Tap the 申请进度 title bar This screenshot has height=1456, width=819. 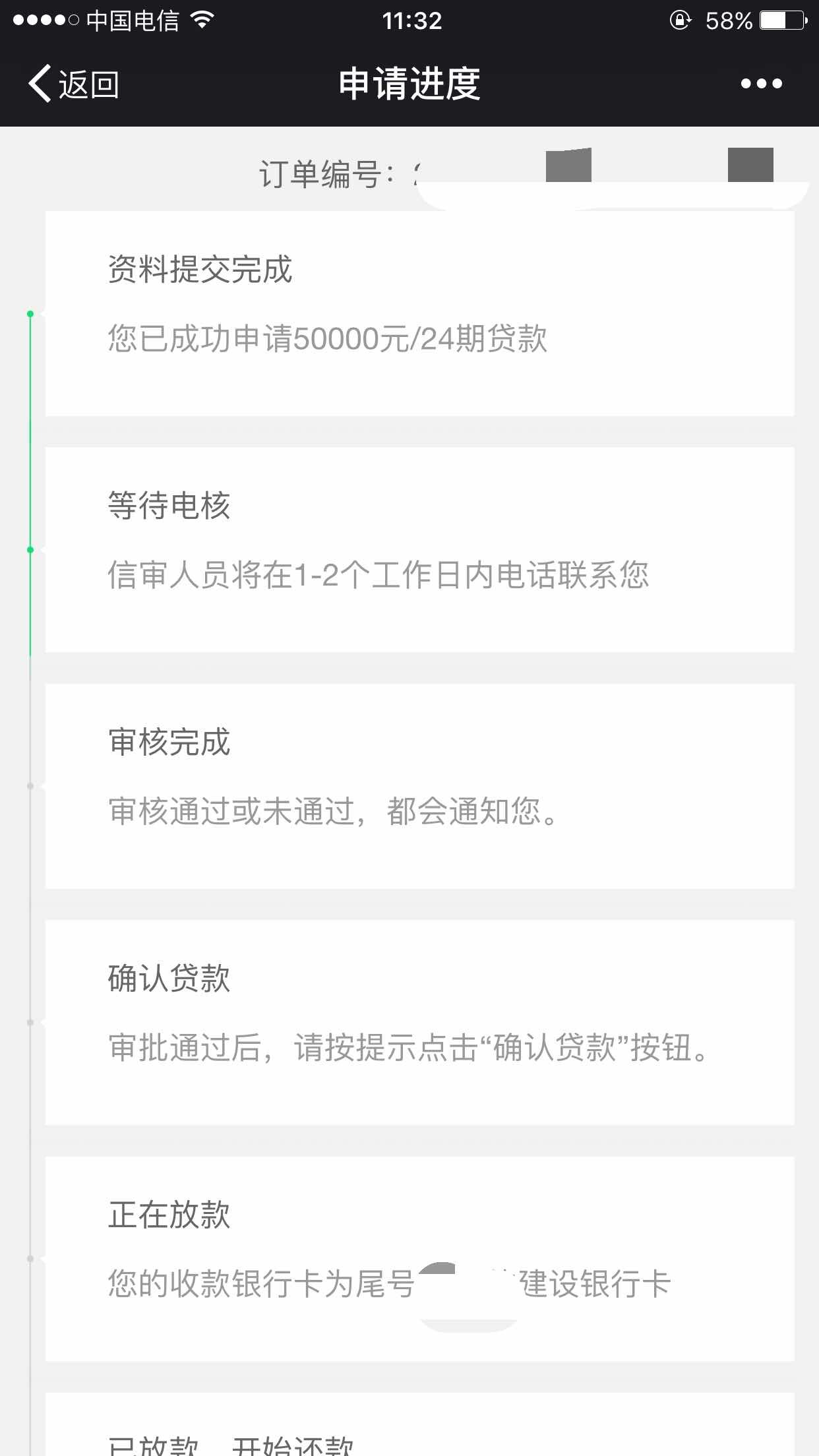tap(409, 84)
